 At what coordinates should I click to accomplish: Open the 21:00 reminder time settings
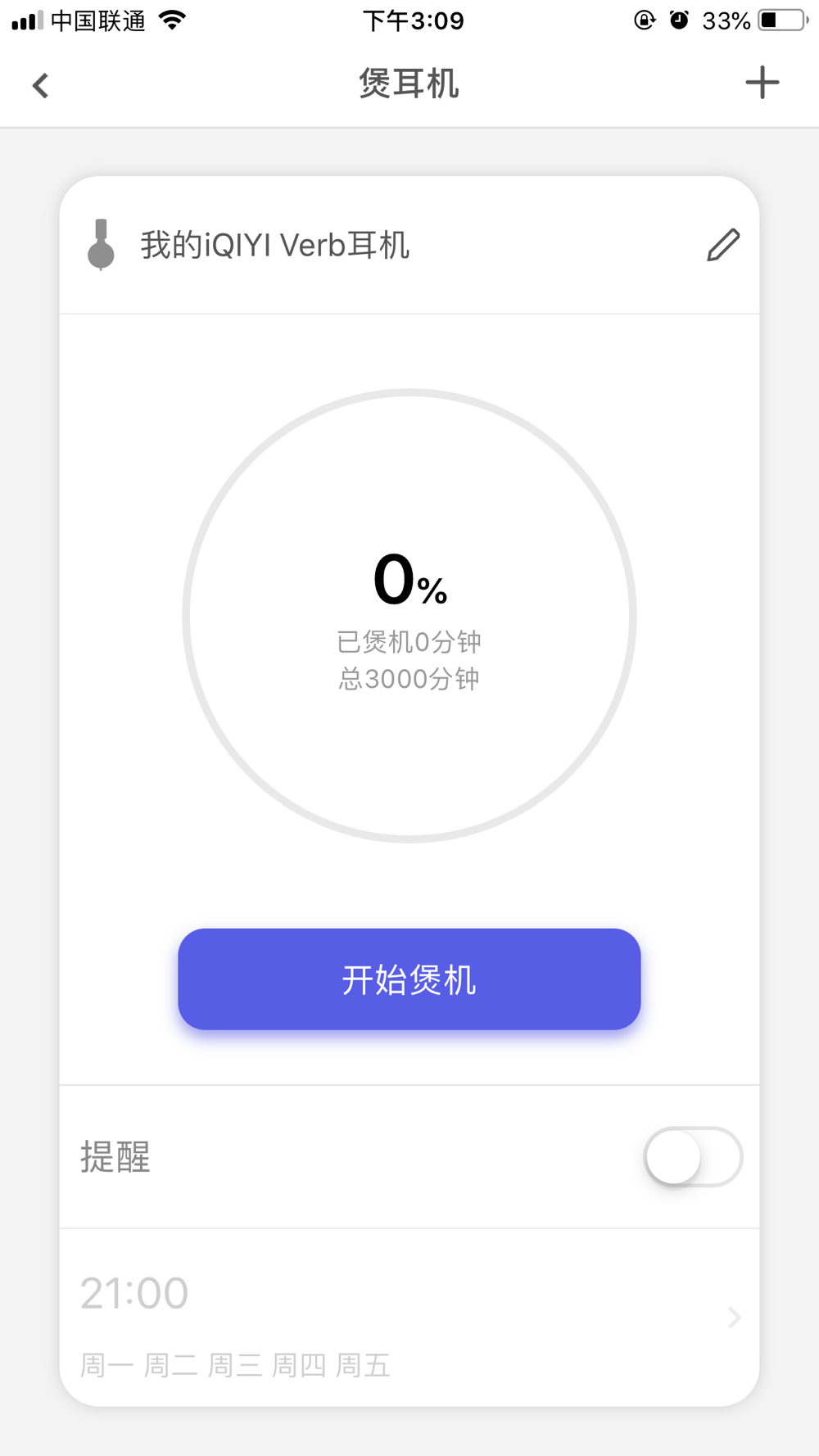pos(409,1317)
